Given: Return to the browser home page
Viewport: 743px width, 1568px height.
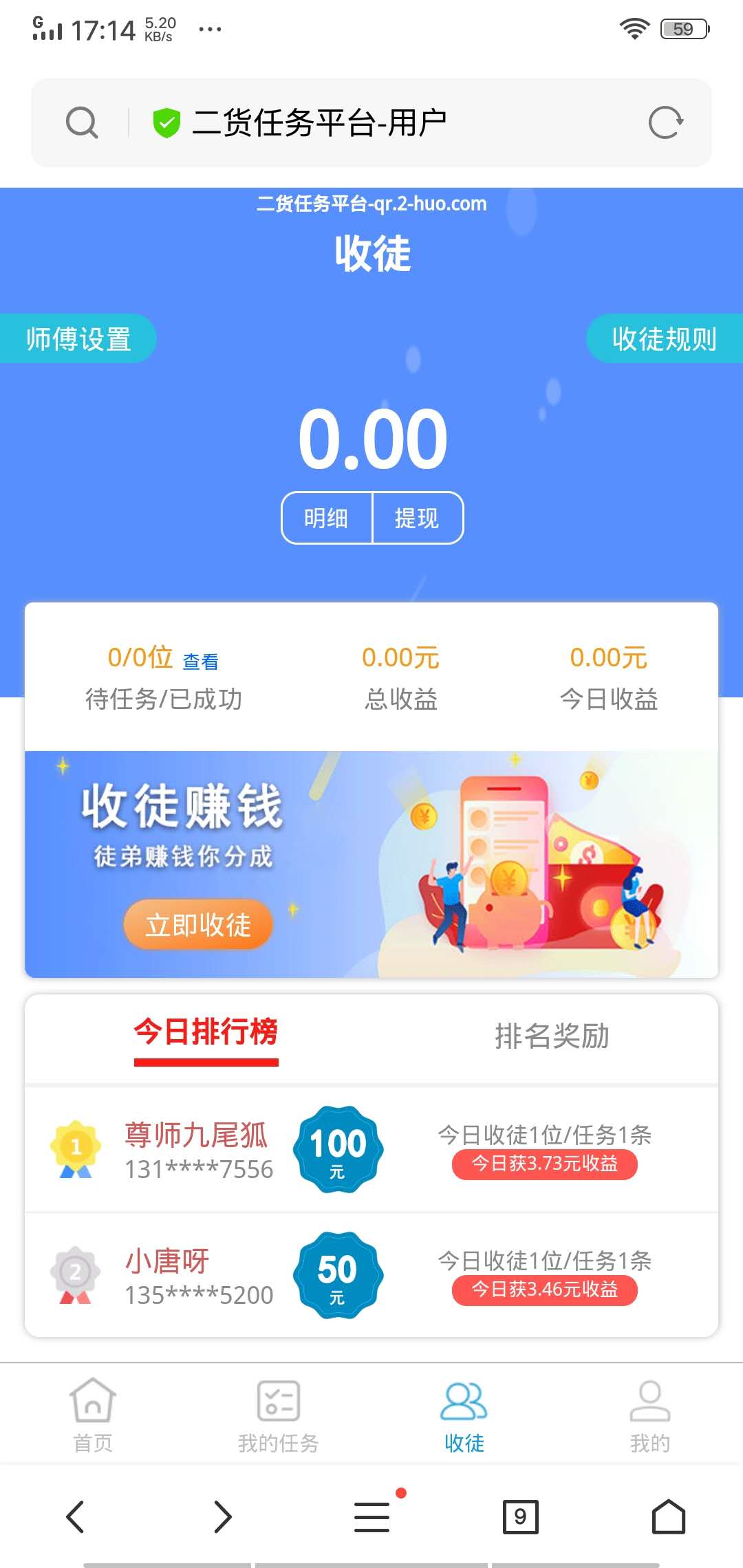Looking at the screenshot, I should point(668,1516).
